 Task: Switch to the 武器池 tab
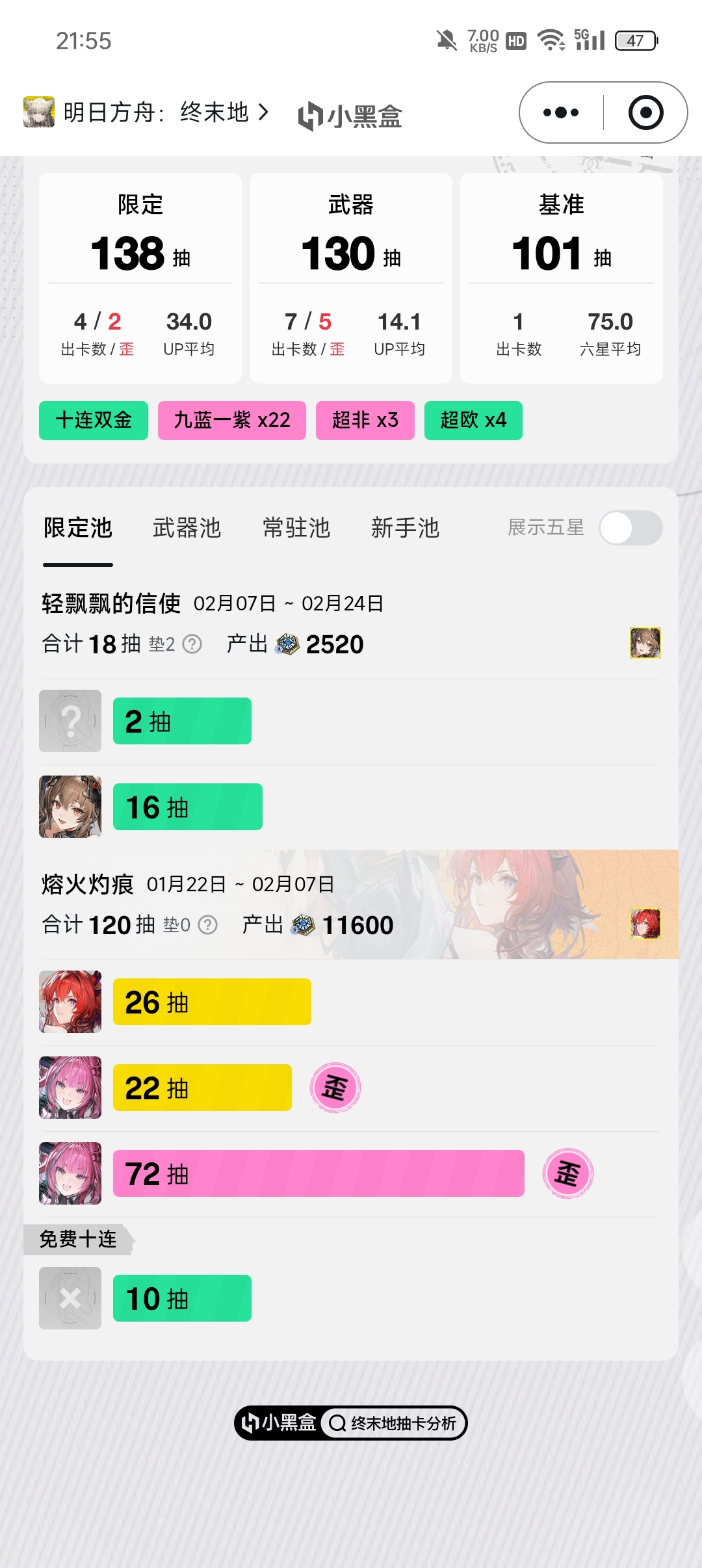(187, 528)
